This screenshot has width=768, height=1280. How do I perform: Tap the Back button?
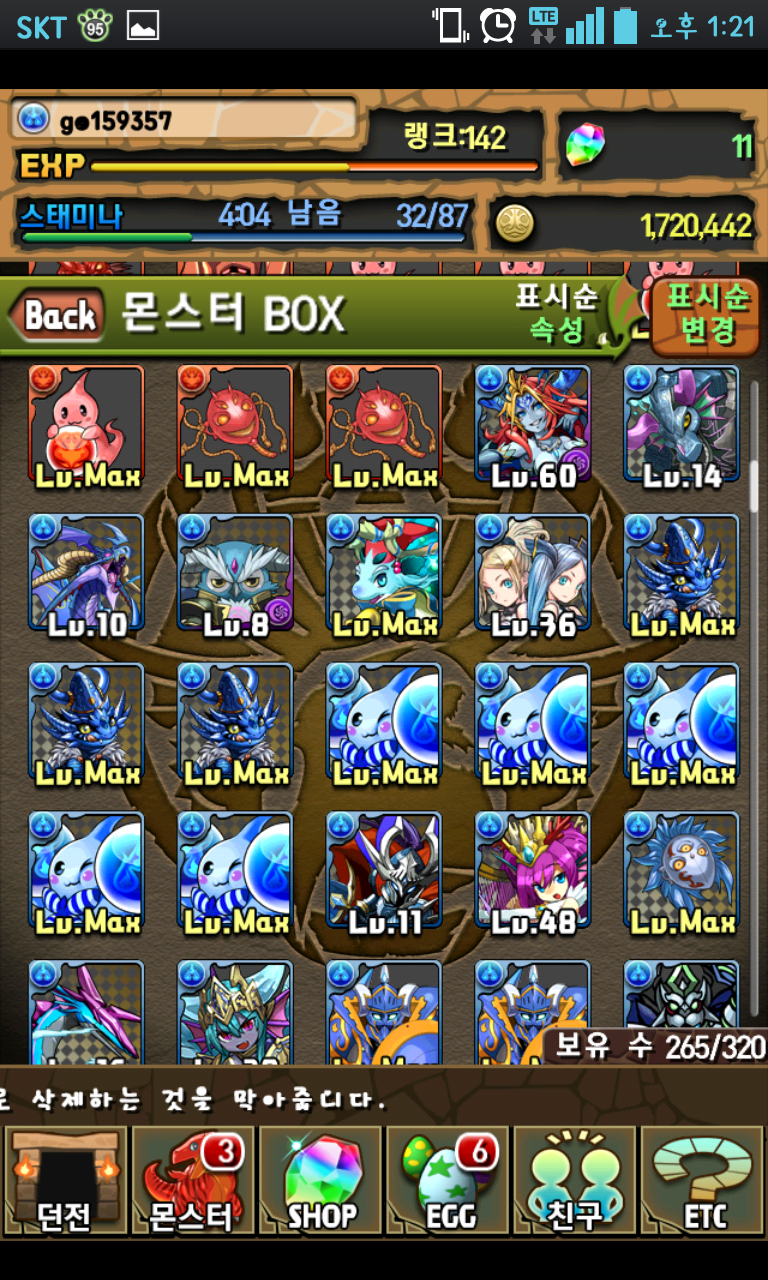pos(58,315)
